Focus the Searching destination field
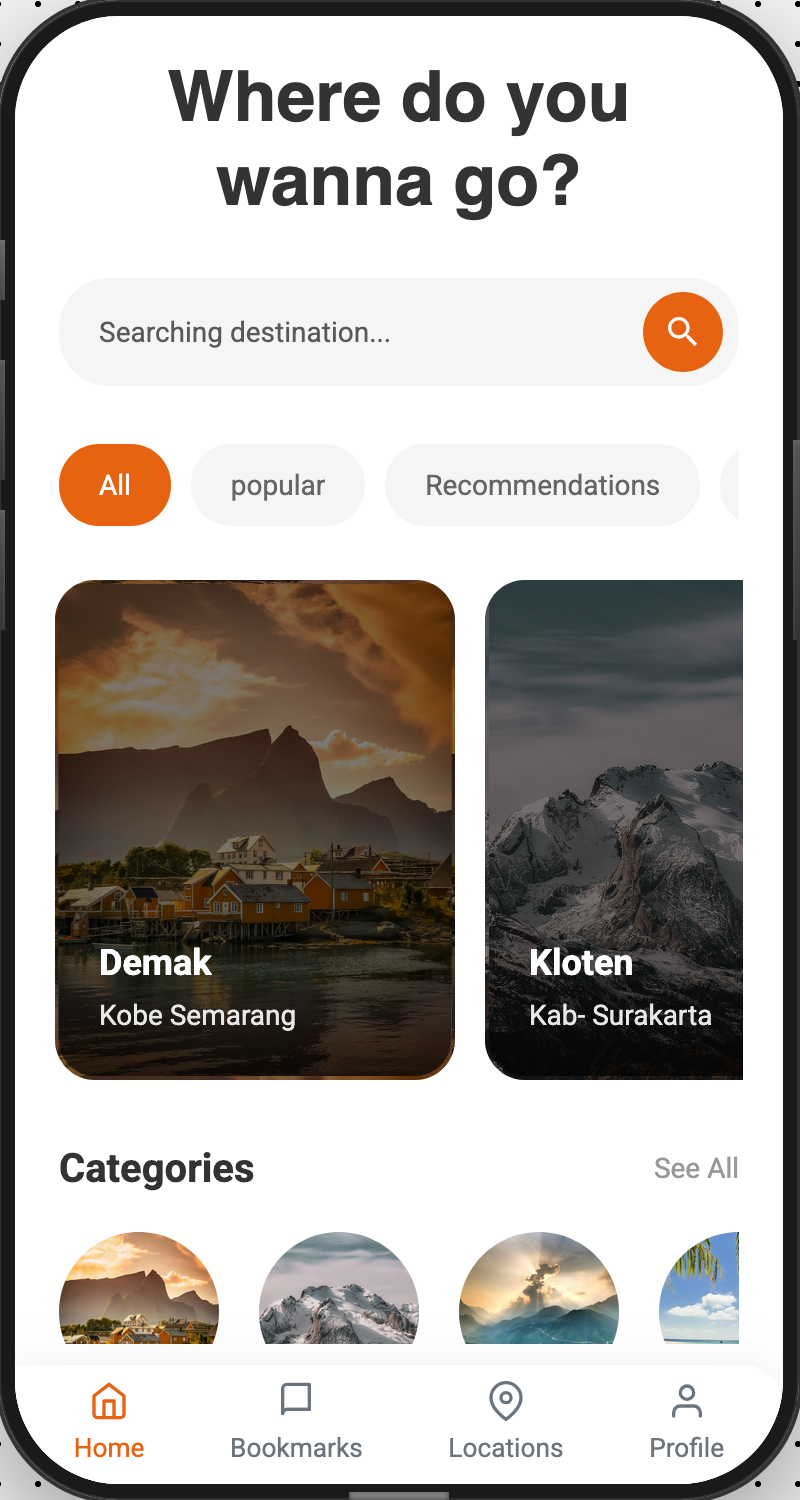 [x=350, y=332]
